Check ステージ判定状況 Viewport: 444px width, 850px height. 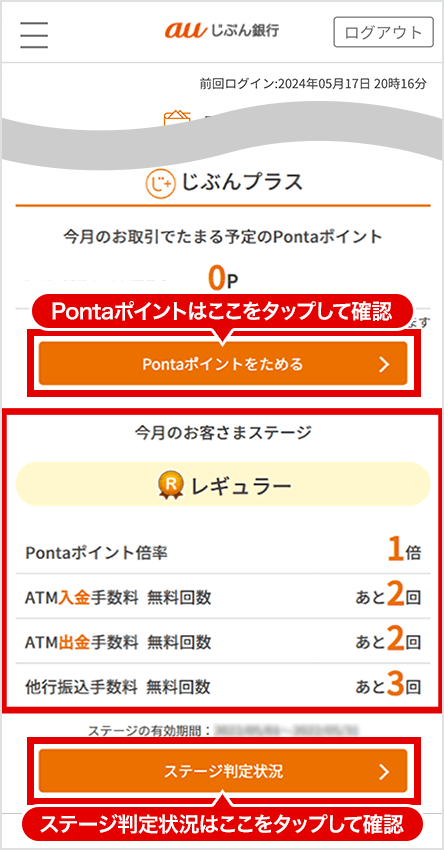(x=223, y=771)
